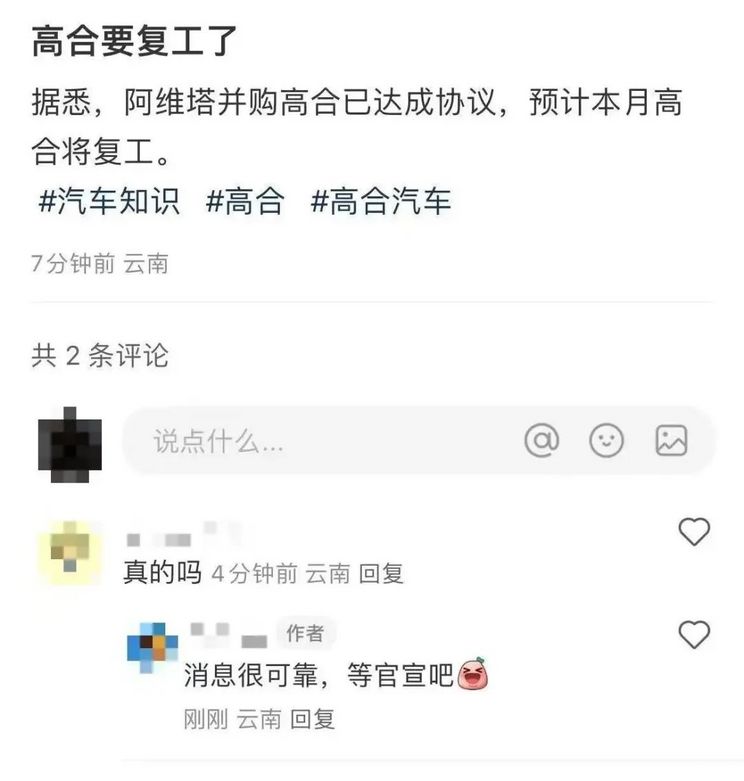This screenshot has height=781, width=744.
Task: Open the #汽车知识 hashtag
Action: tap(109, 202)
